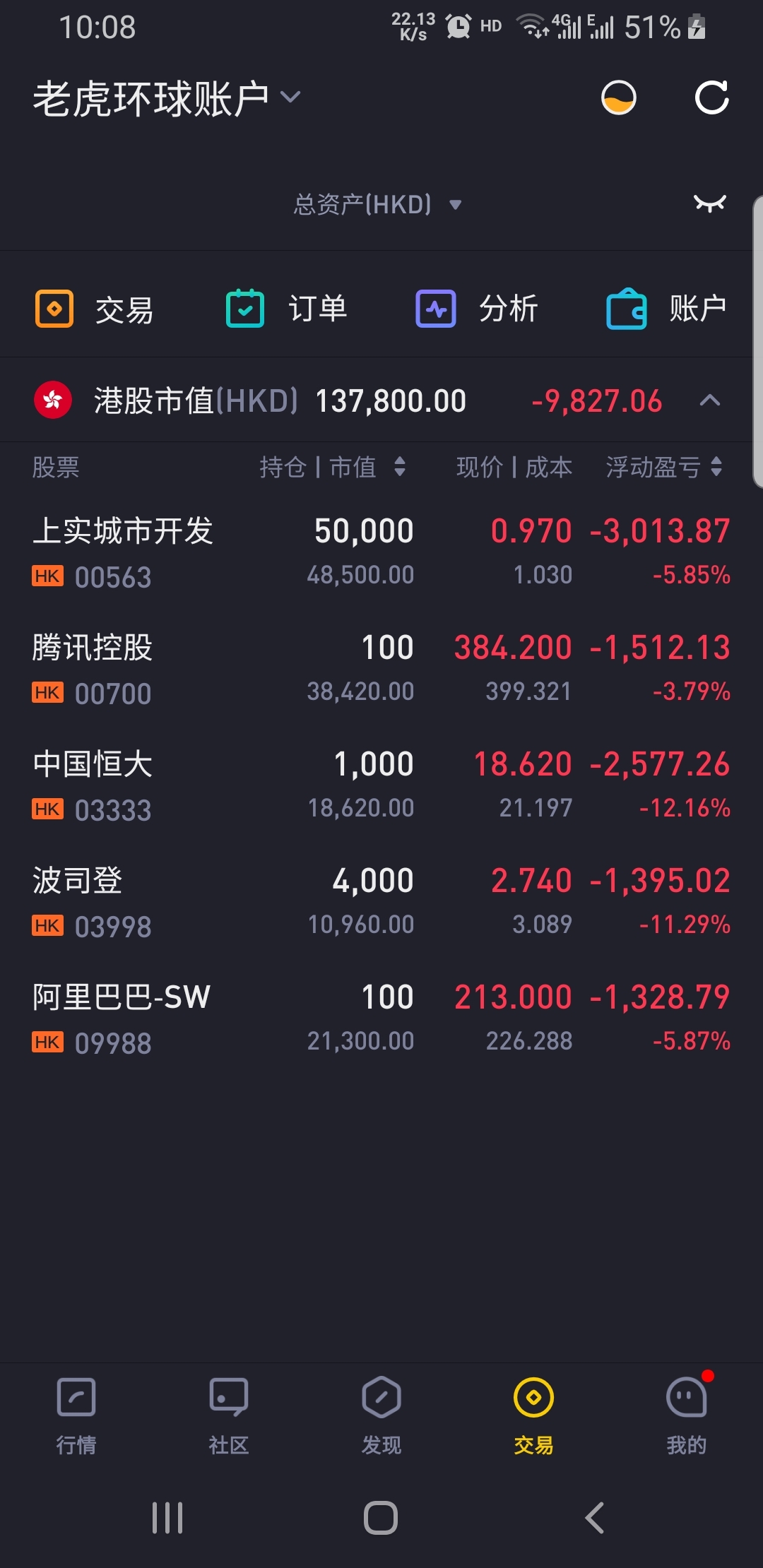
Task: Sort holdings by 浮动盈亏
Action: point(664,467)
